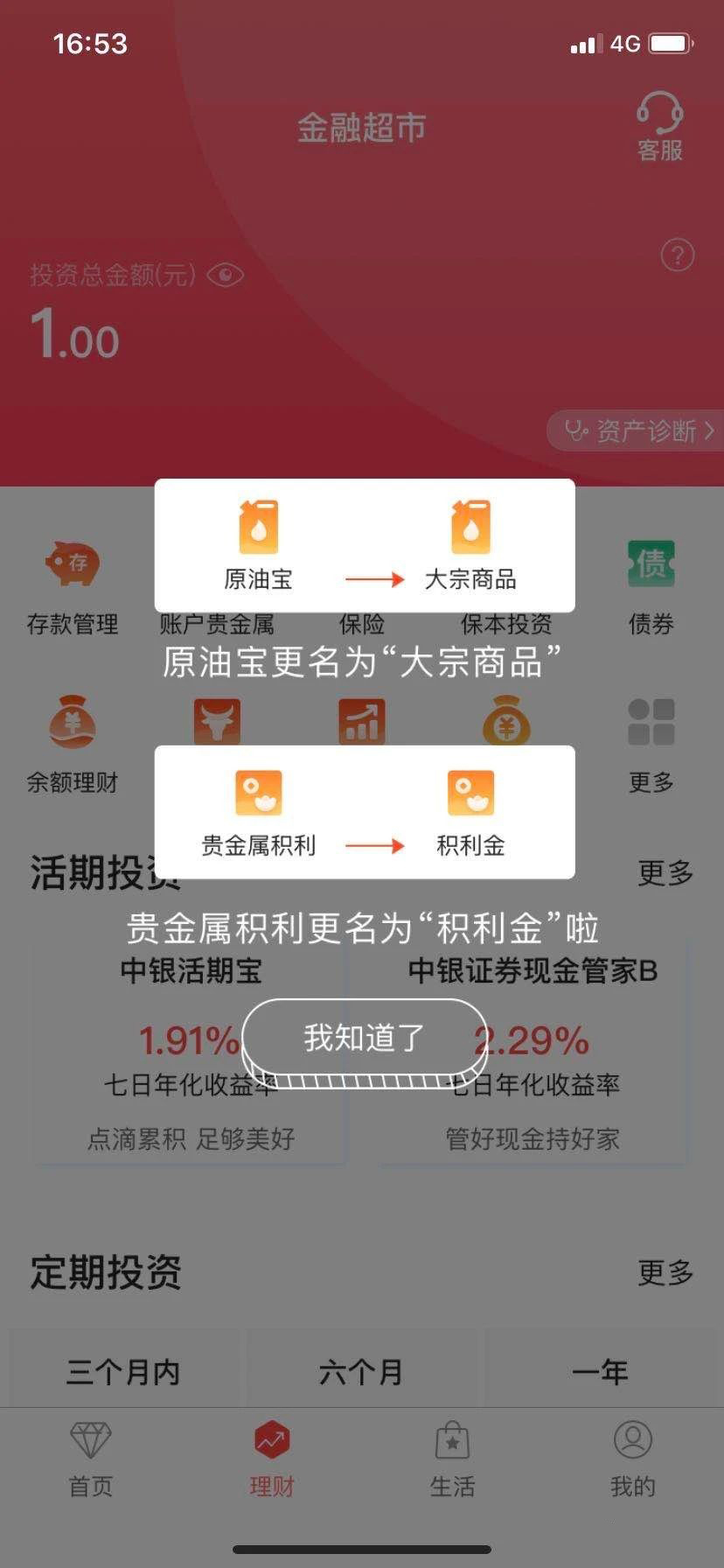Select 一年 term
Image resolution: width=724 pixels, height=1568 pixels.
[600, 1371]
